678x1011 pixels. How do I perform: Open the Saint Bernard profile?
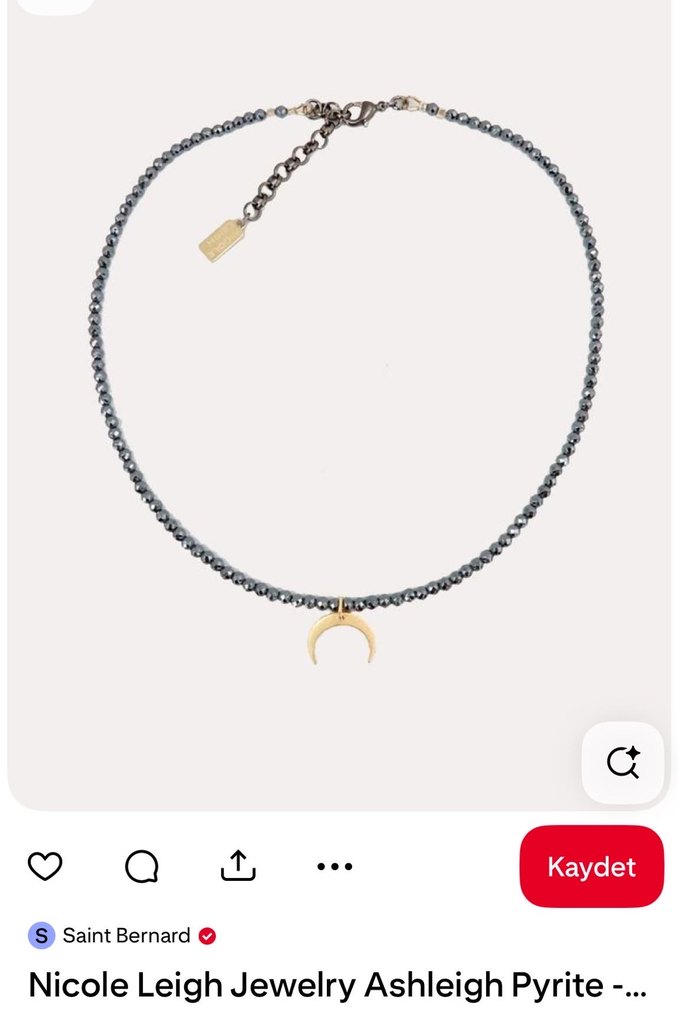point(125,936)
